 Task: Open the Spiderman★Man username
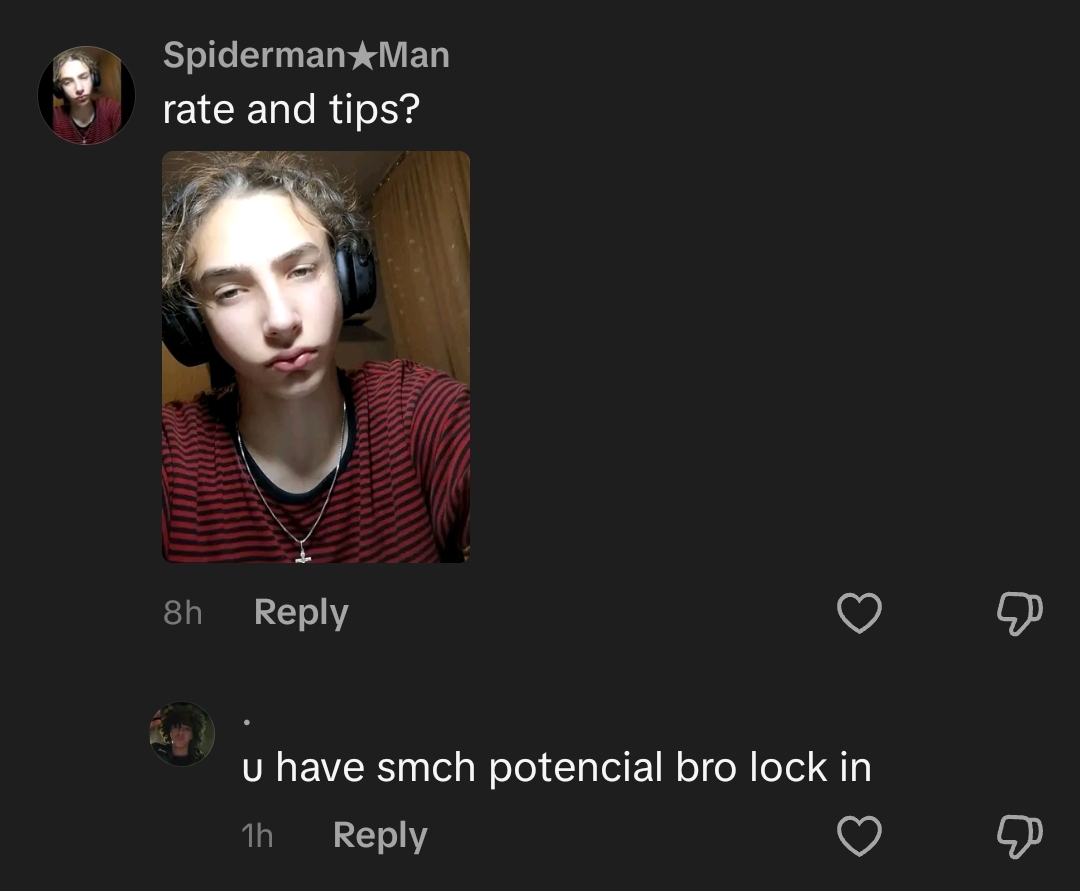point(306,56)
